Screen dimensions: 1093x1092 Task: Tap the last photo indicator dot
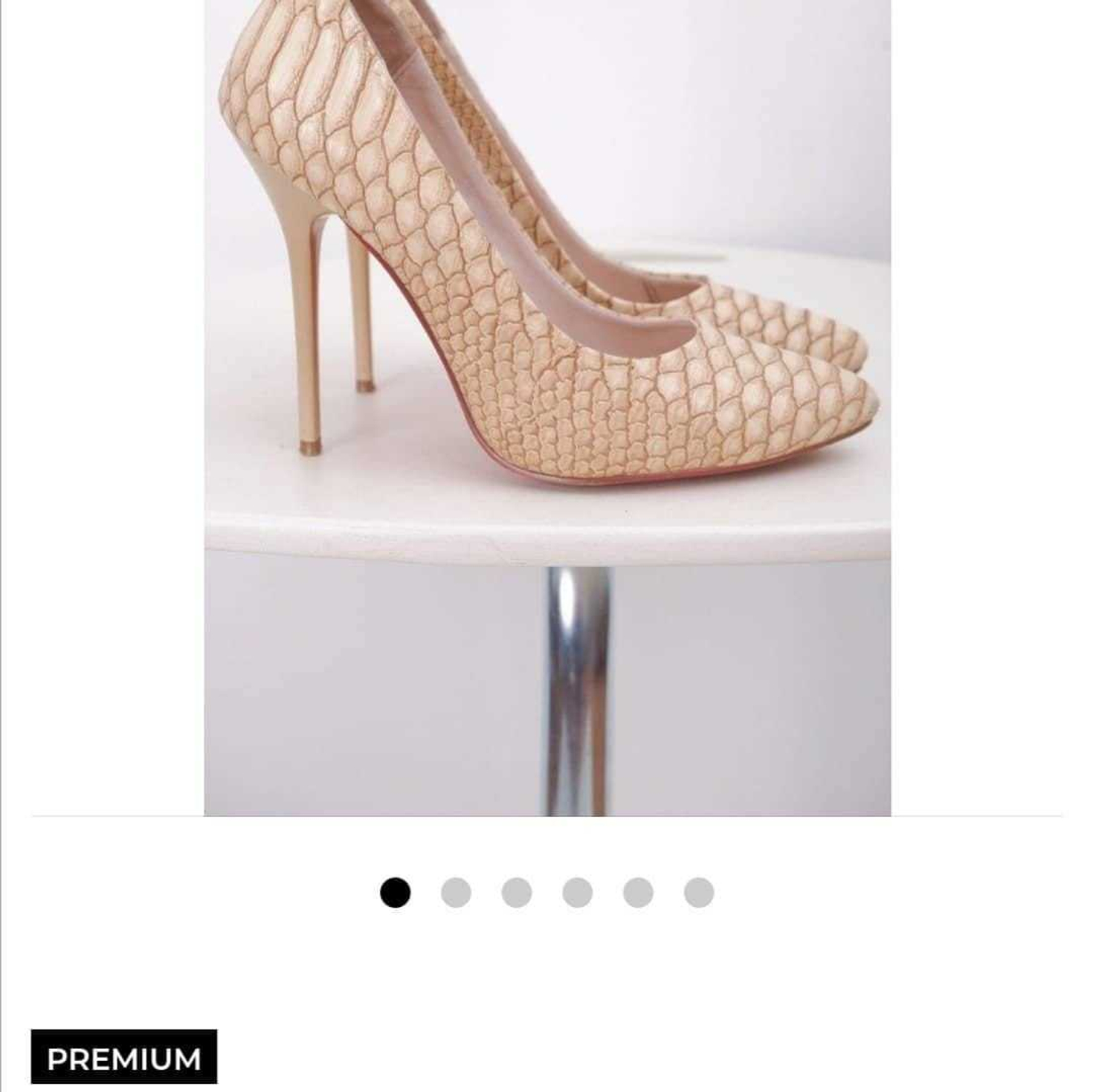(699, 892)
